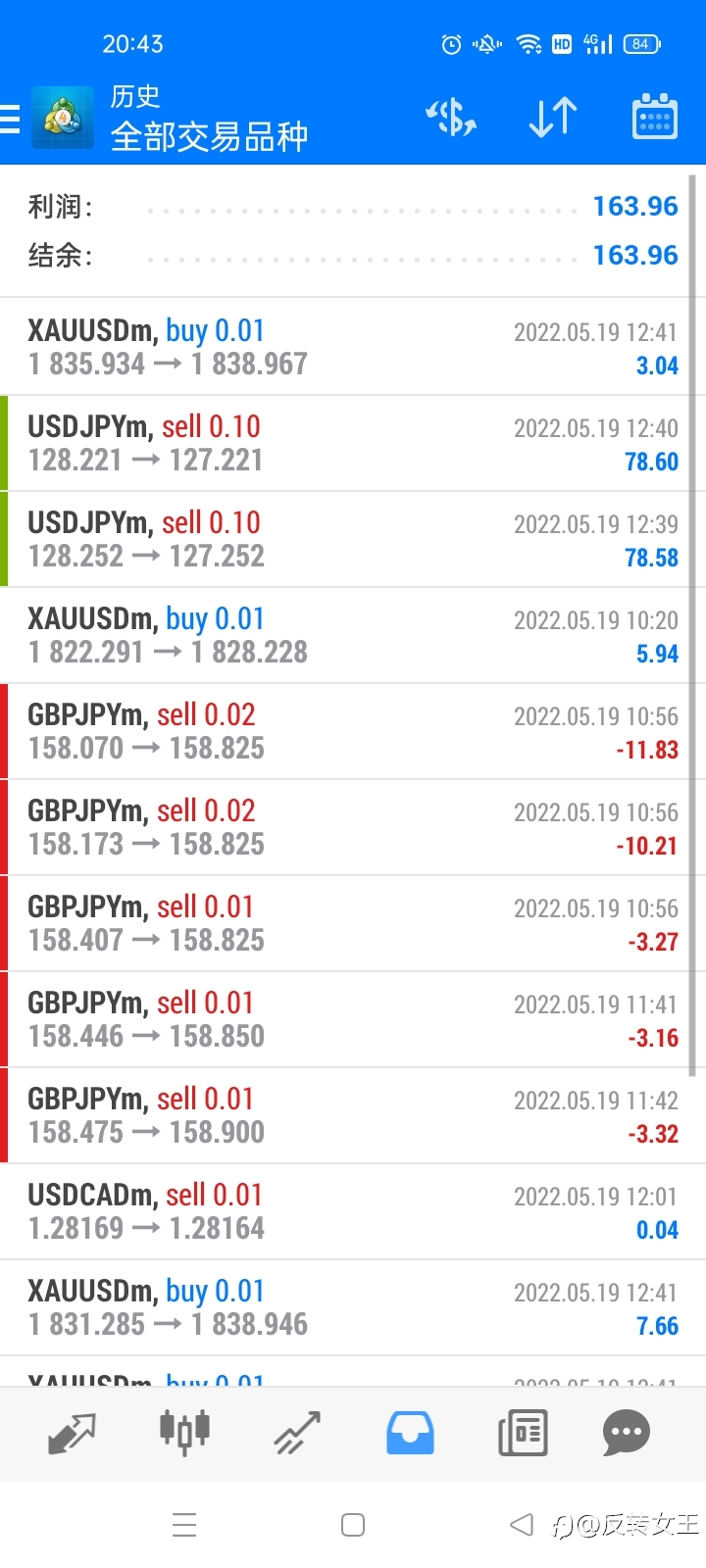The image size is (706, 1568).
Task: Open the symbol filter currency icon
Action: coord(451,119)
